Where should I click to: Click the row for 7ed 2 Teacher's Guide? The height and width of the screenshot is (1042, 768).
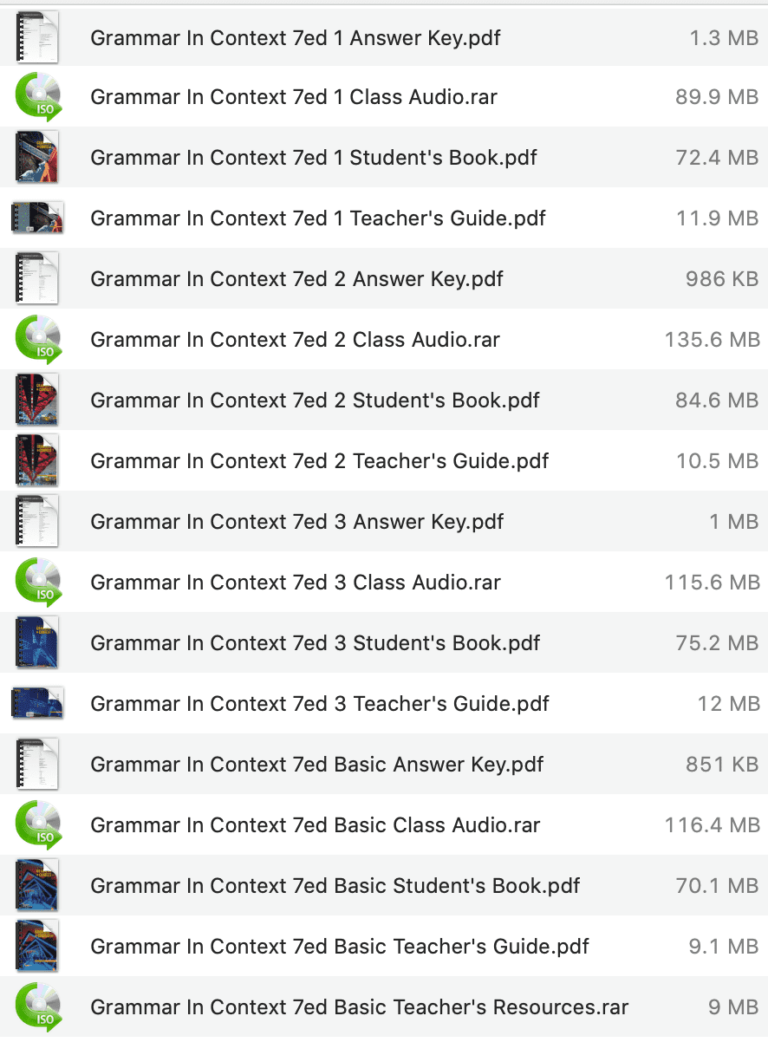[x=318, y=460]
